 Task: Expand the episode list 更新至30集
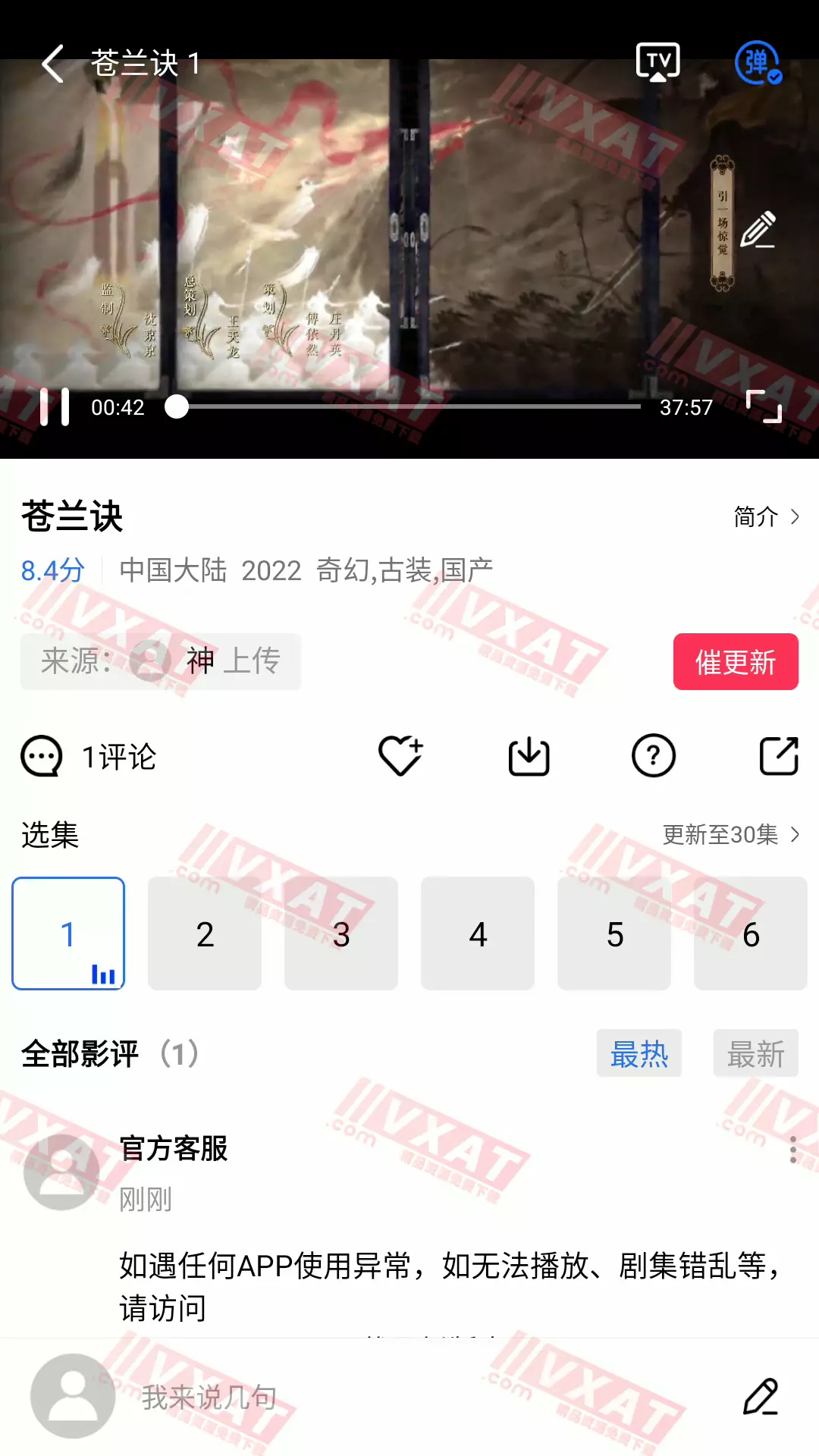730,835
